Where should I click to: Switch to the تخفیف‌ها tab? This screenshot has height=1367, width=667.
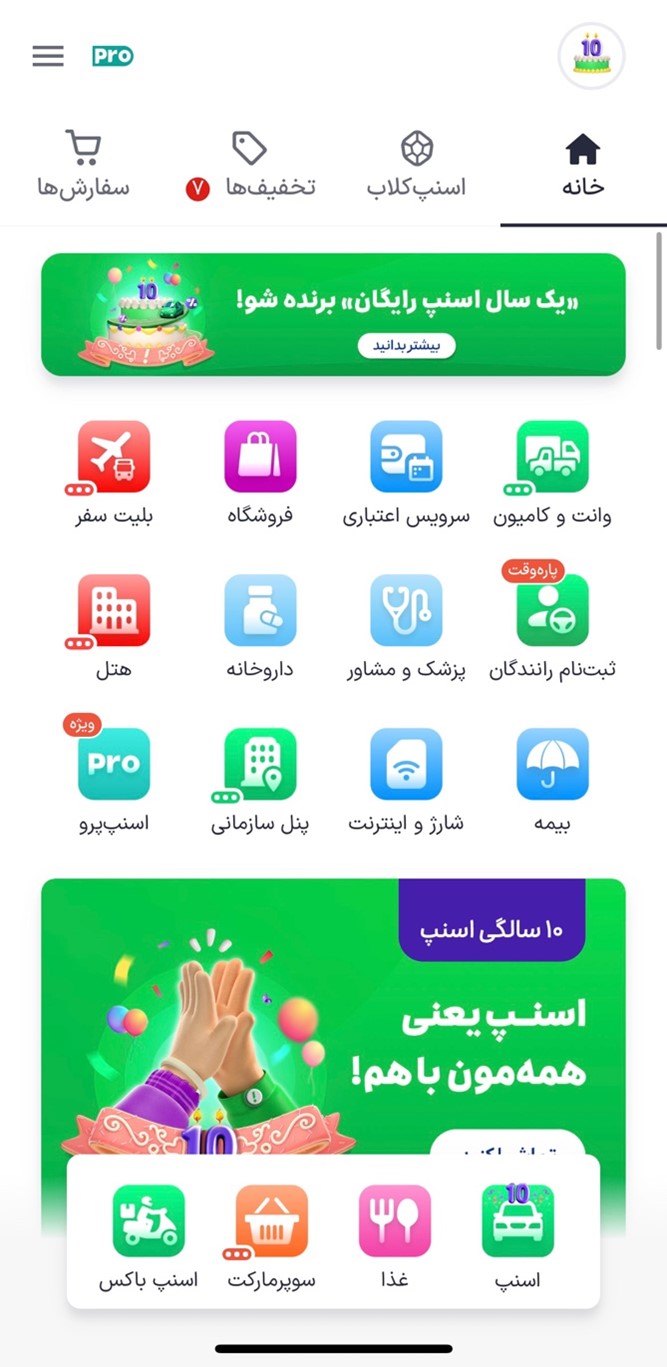[x=251, y=166]
